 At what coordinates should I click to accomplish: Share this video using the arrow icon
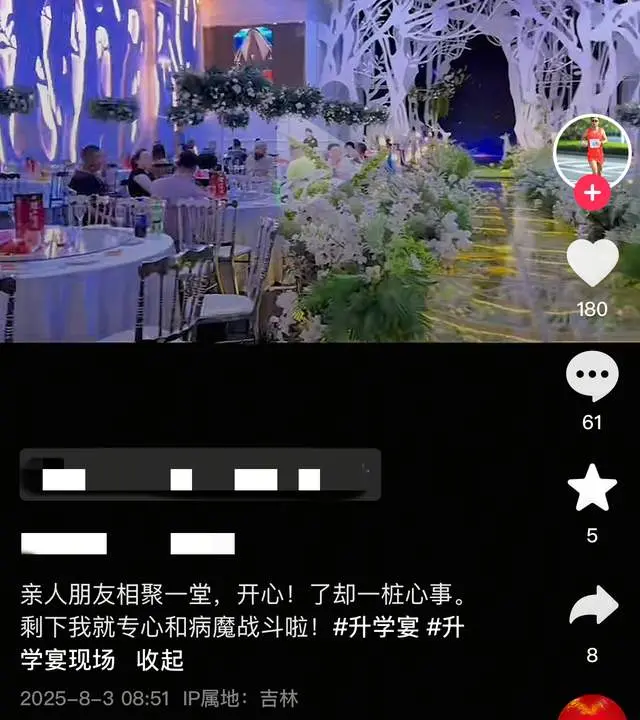pyautogui.click(x=592, y=607)
